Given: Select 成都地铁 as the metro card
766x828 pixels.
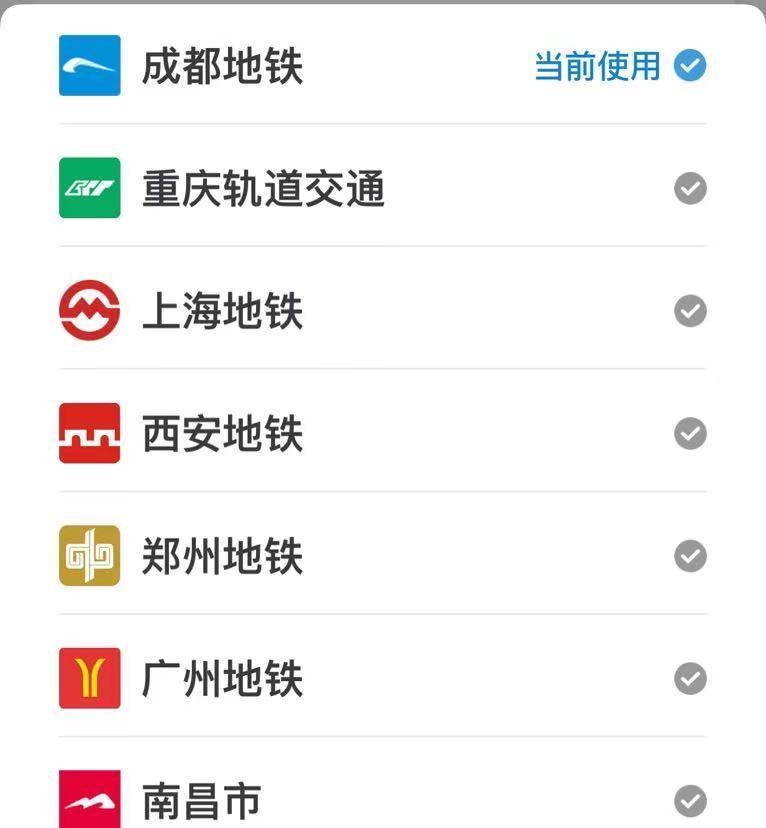Looking at the screenshot, I should coord(222,66).
